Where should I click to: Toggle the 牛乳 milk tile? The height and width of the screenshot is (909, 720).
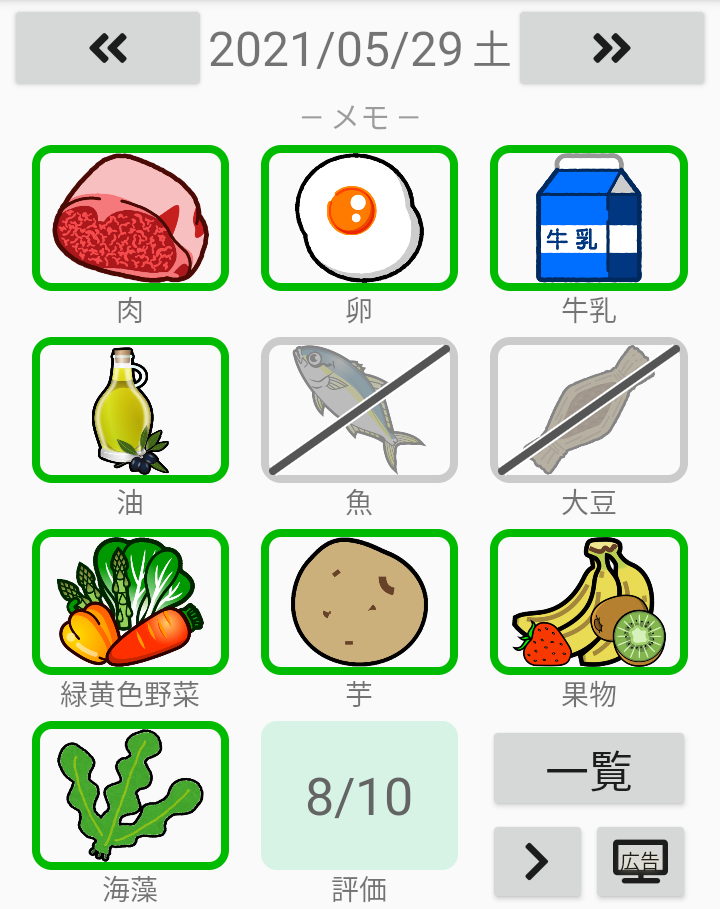coord(589,218)
